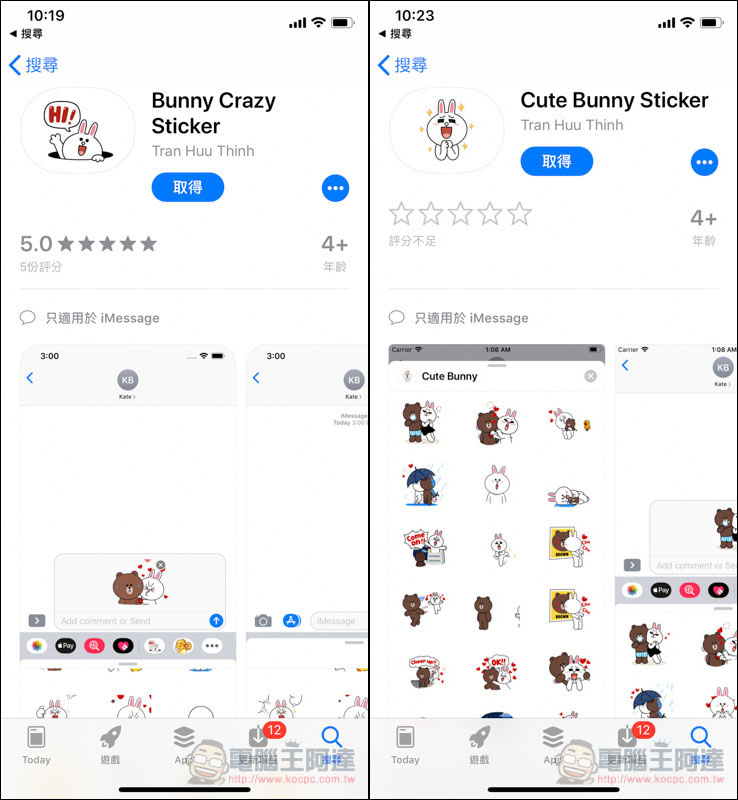The image size is (738, 800).
Task: Switch to 遊戲 tab under Bunny Crazy Sticker
Action: click(x=110, y=745)
